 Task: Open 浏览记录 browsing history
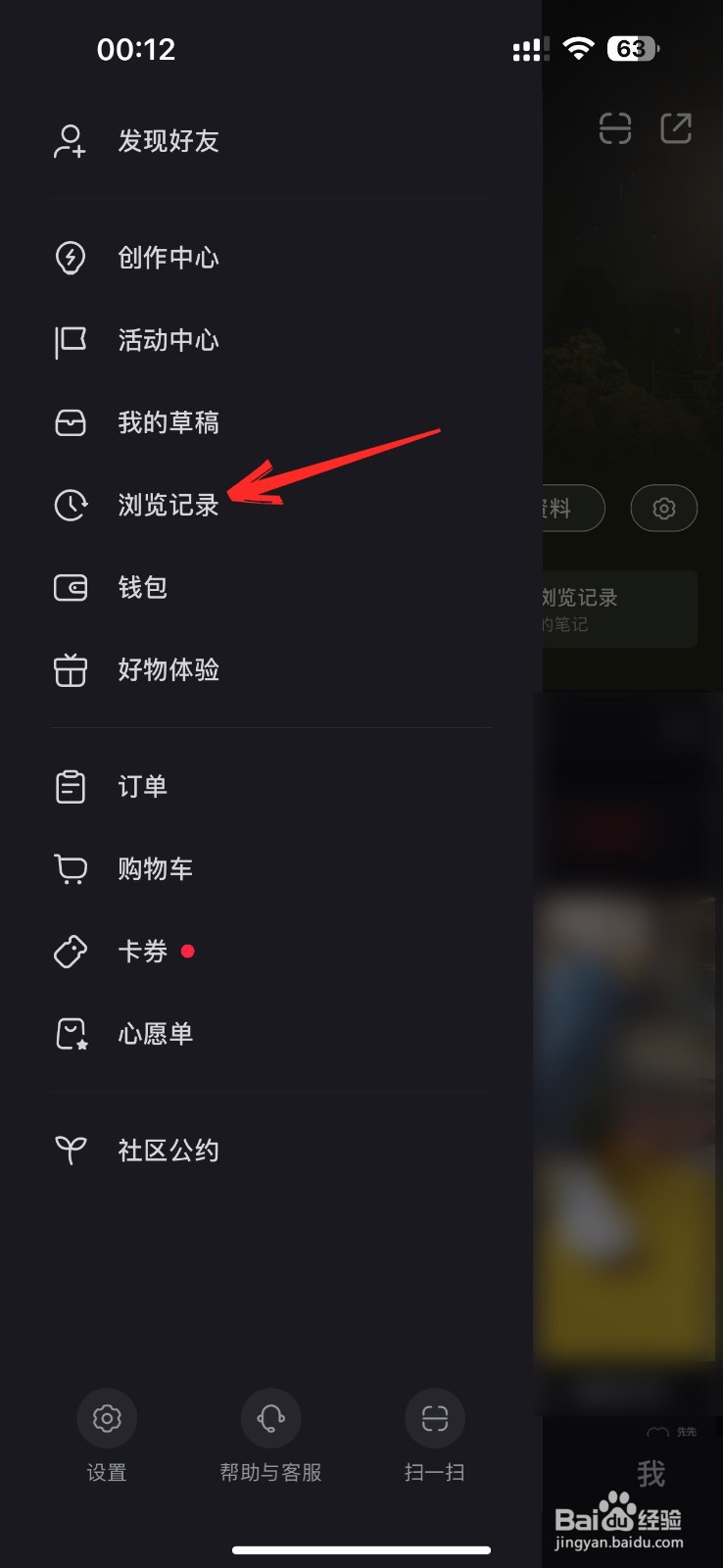168,506
